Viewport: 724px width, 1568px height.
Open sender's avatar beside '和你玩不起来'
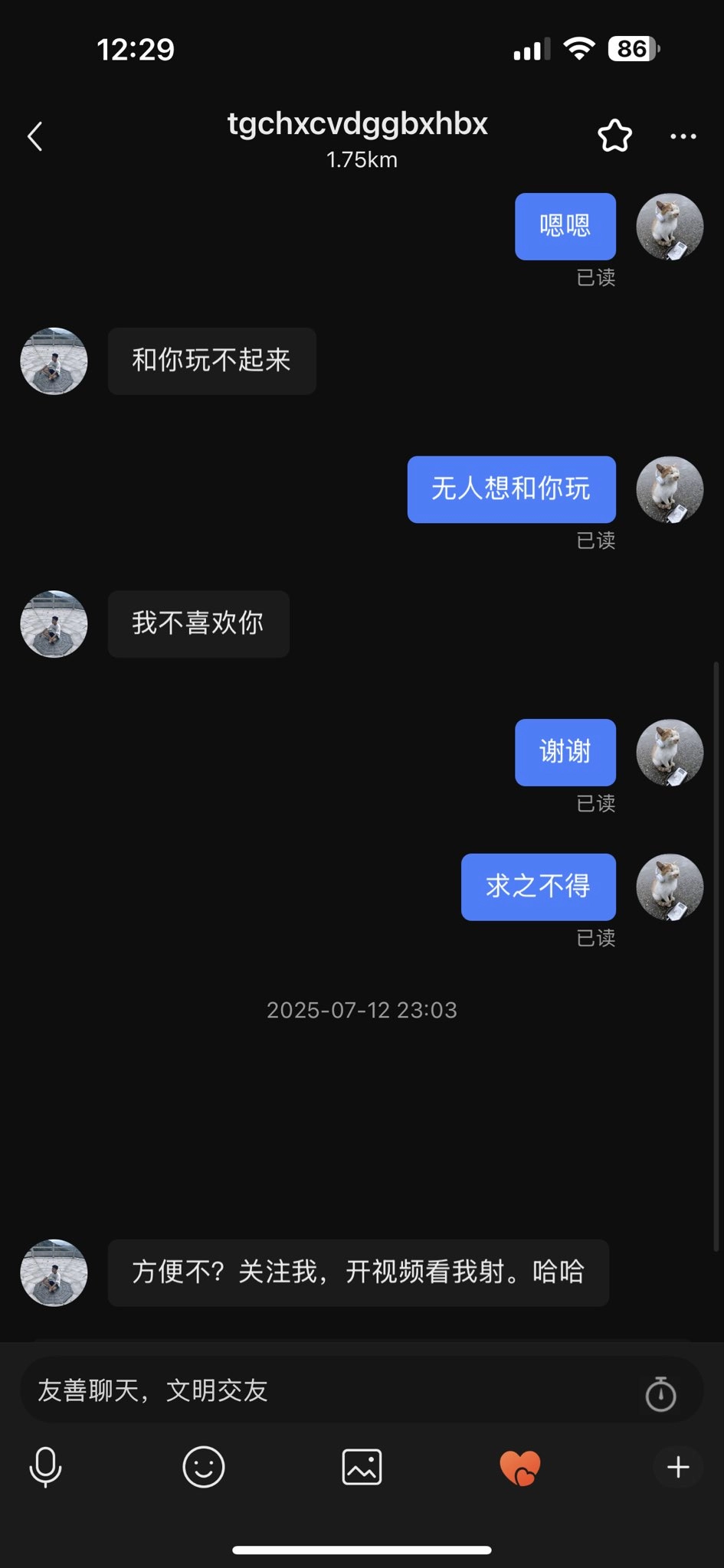[54, 361]
